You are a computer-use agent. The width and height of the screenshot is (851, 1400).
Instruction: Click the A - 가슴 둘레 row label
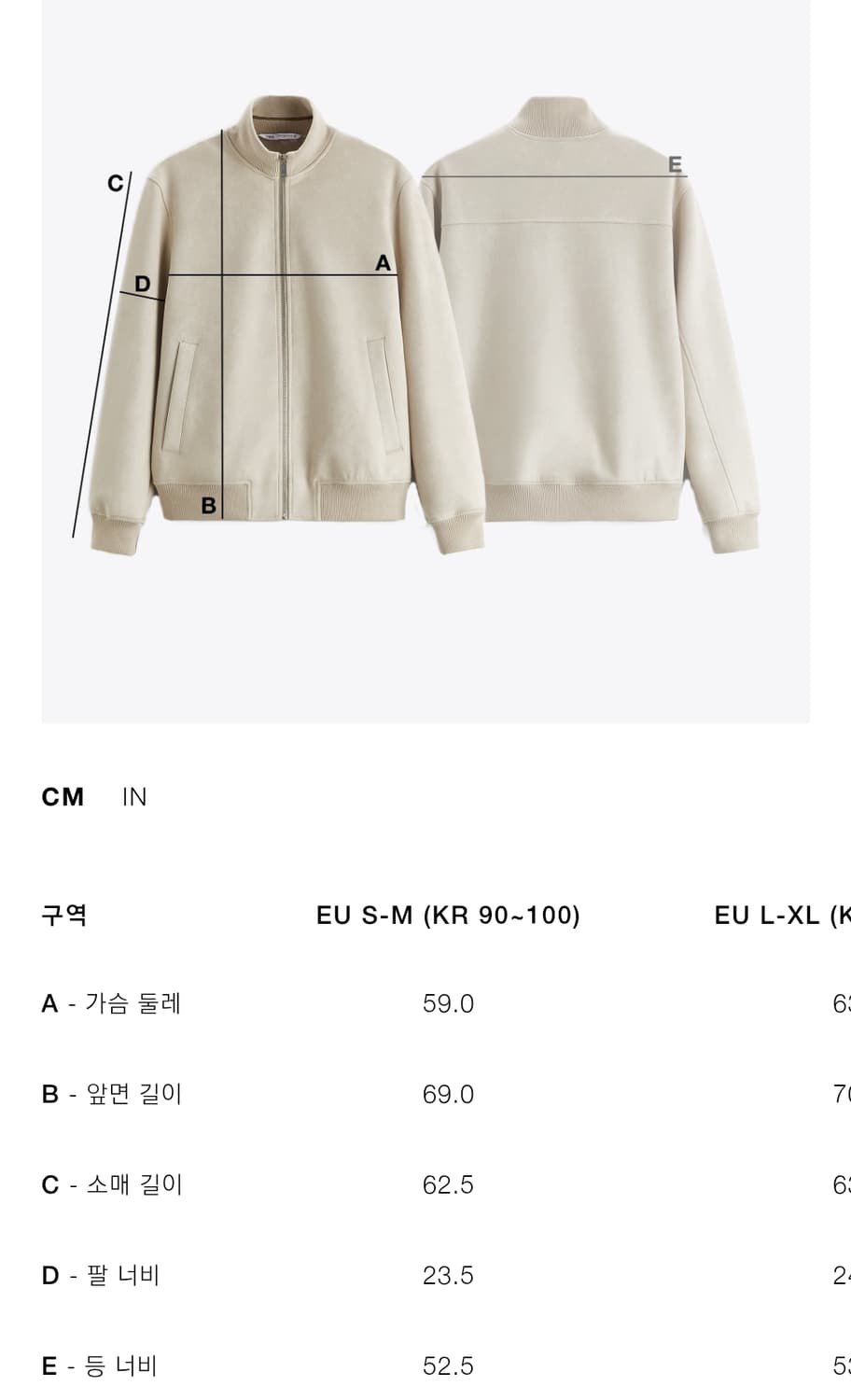tap(112, 1003)
